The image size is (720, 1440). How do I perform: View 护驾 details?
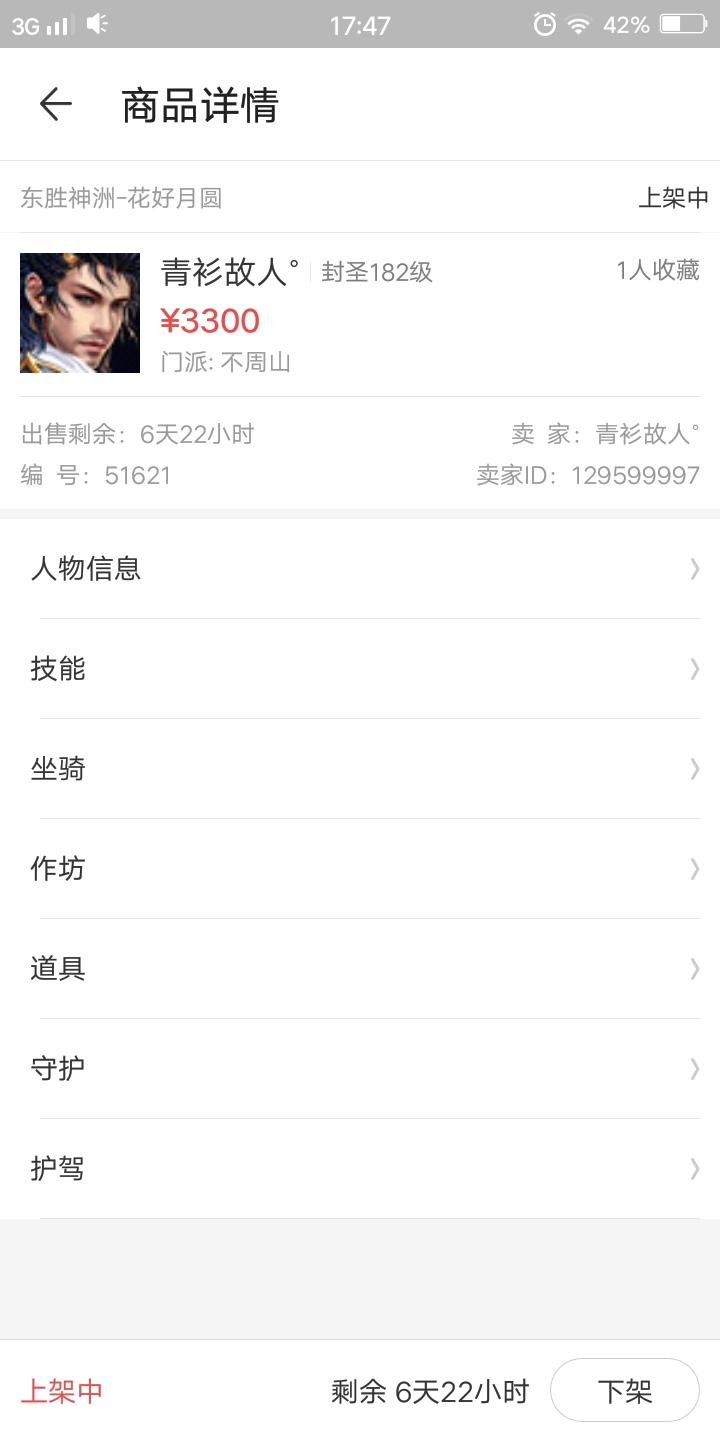360,1169
